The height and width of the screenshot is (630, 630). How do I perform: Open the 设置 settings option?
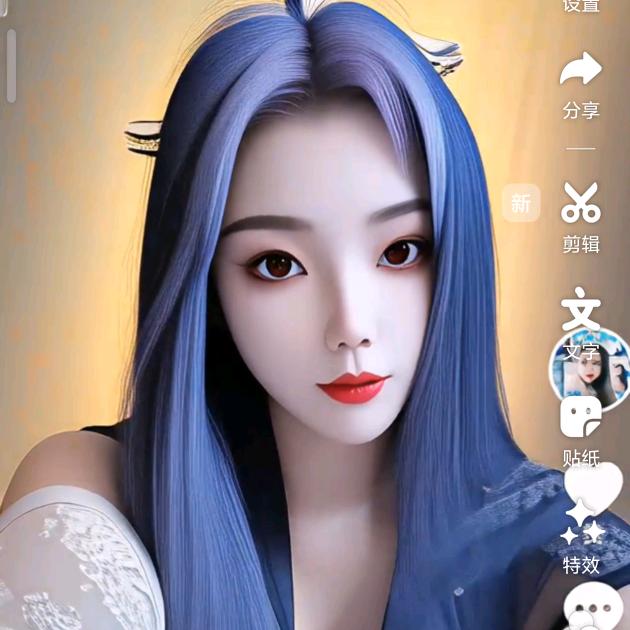581,6
